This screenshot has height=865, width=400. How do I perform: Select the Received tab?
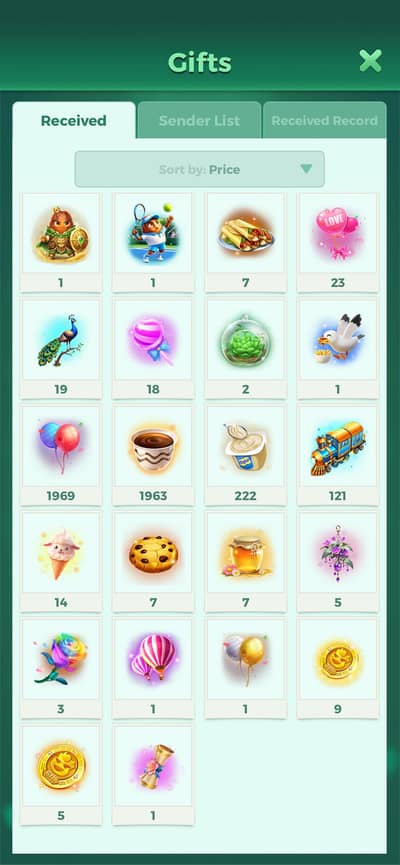[74, 120]
